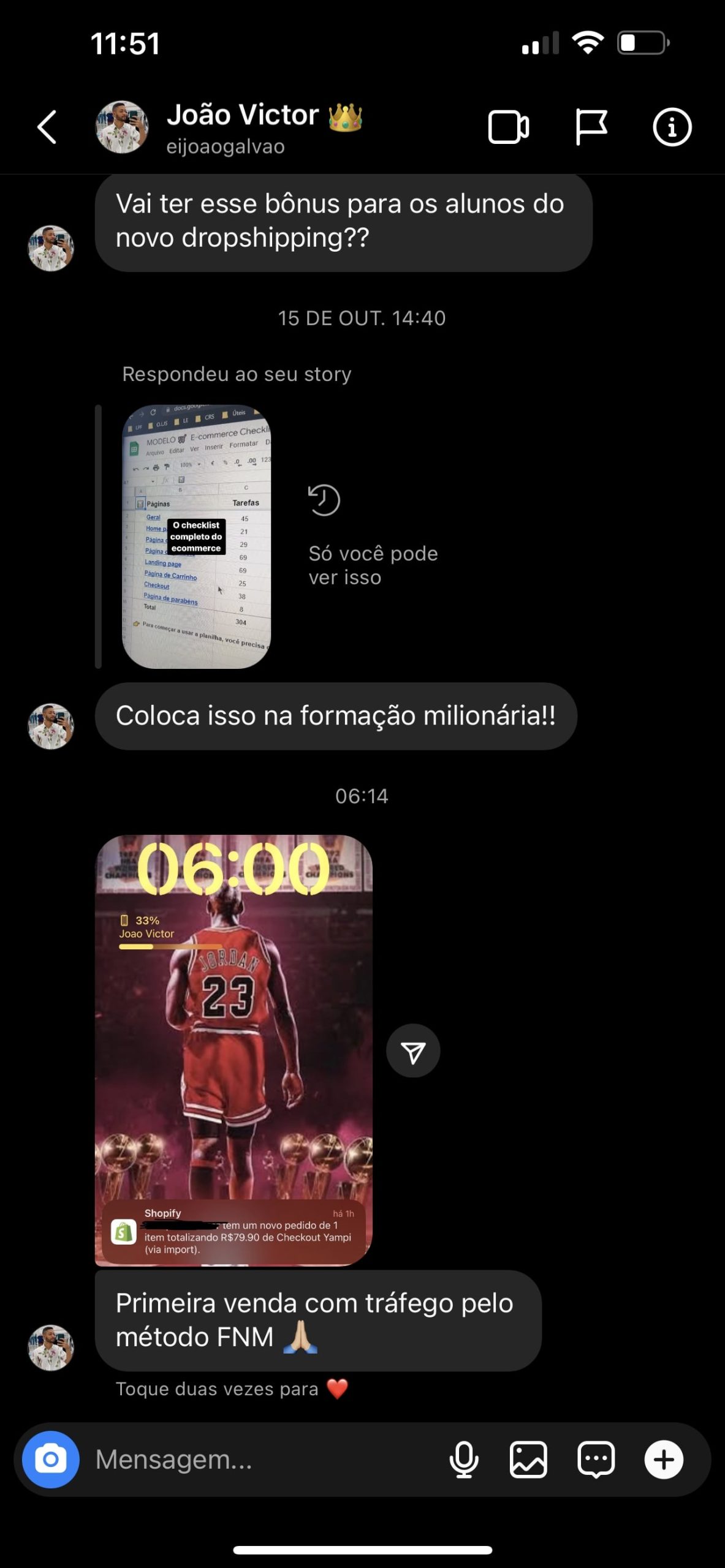The height and width of the screenshot is (1568, 725).
Task: Record a voice message
Action: click(x=464, y=1460)
